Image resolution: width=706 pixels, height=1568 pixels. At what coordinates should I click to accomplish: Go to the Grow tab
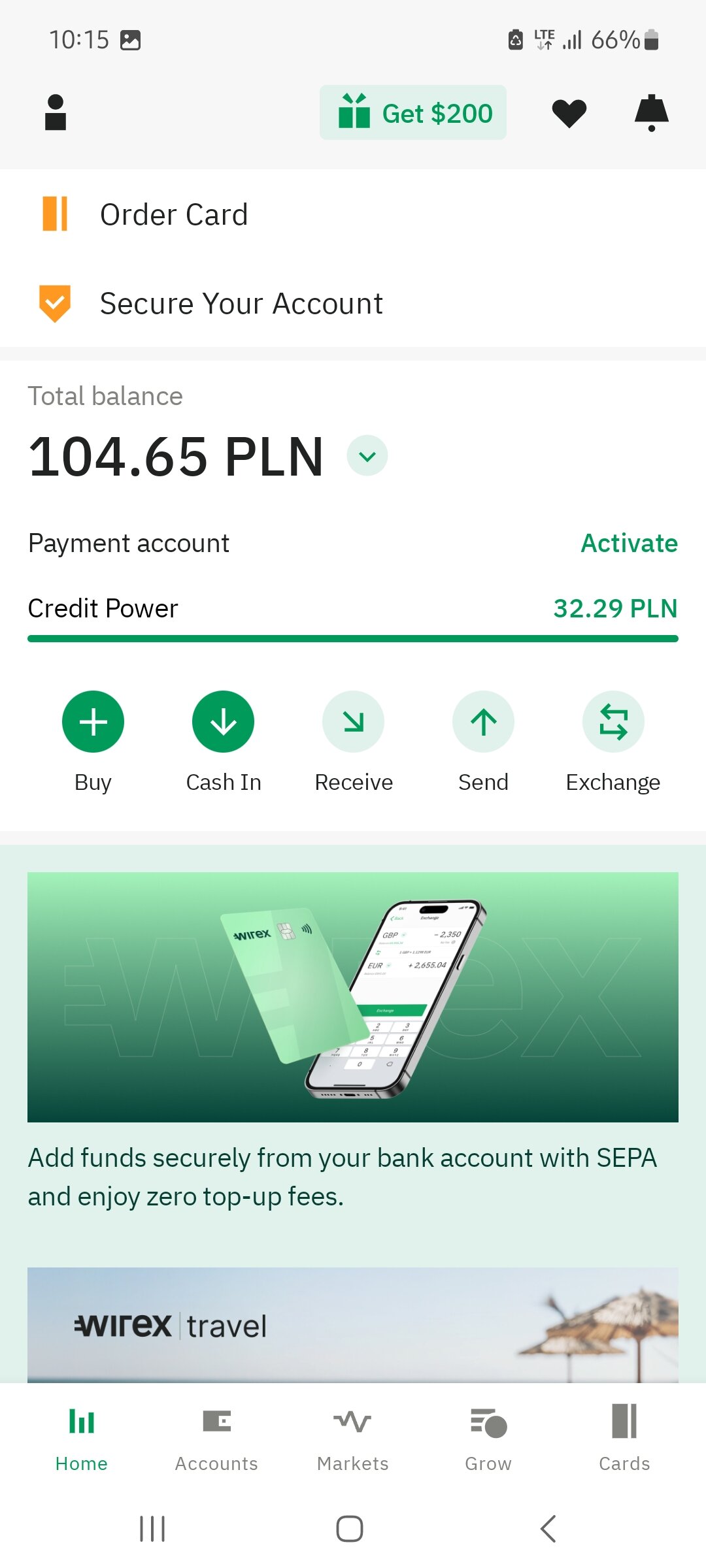(x=488, y=1437)
